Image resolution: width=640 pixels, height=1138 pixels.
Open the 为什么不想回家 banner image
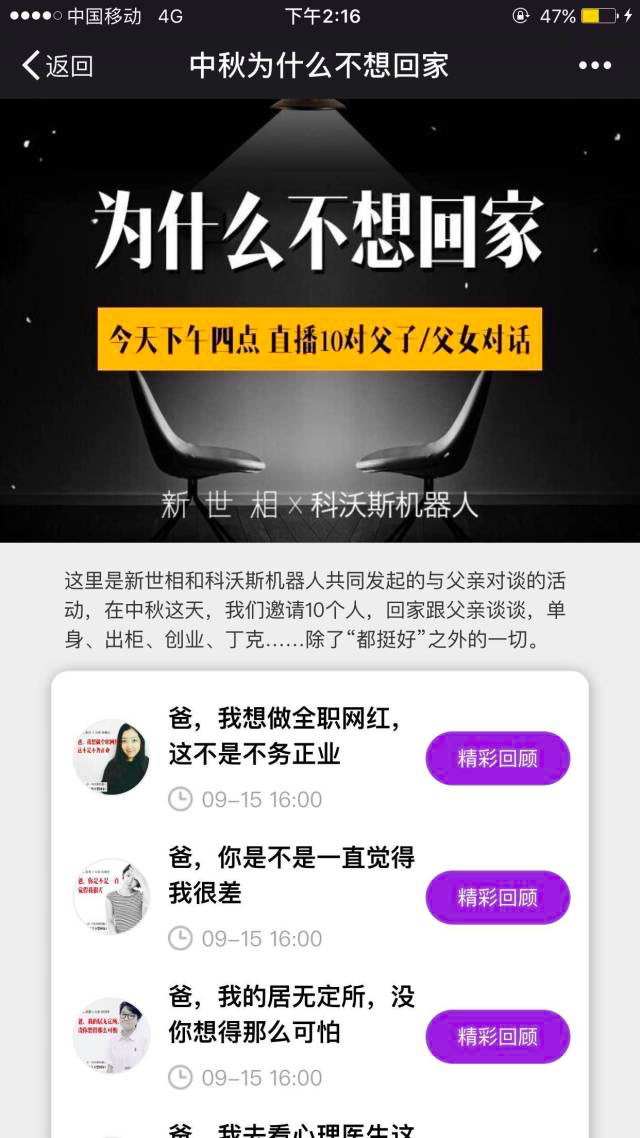tap(320, 320)
